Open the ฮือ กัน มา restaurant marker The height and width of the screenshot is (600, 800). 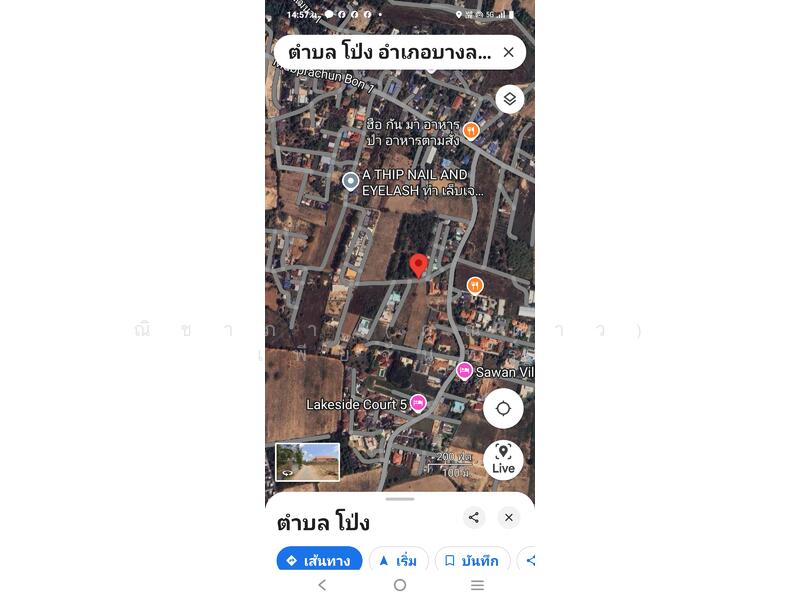coord(470,131)
